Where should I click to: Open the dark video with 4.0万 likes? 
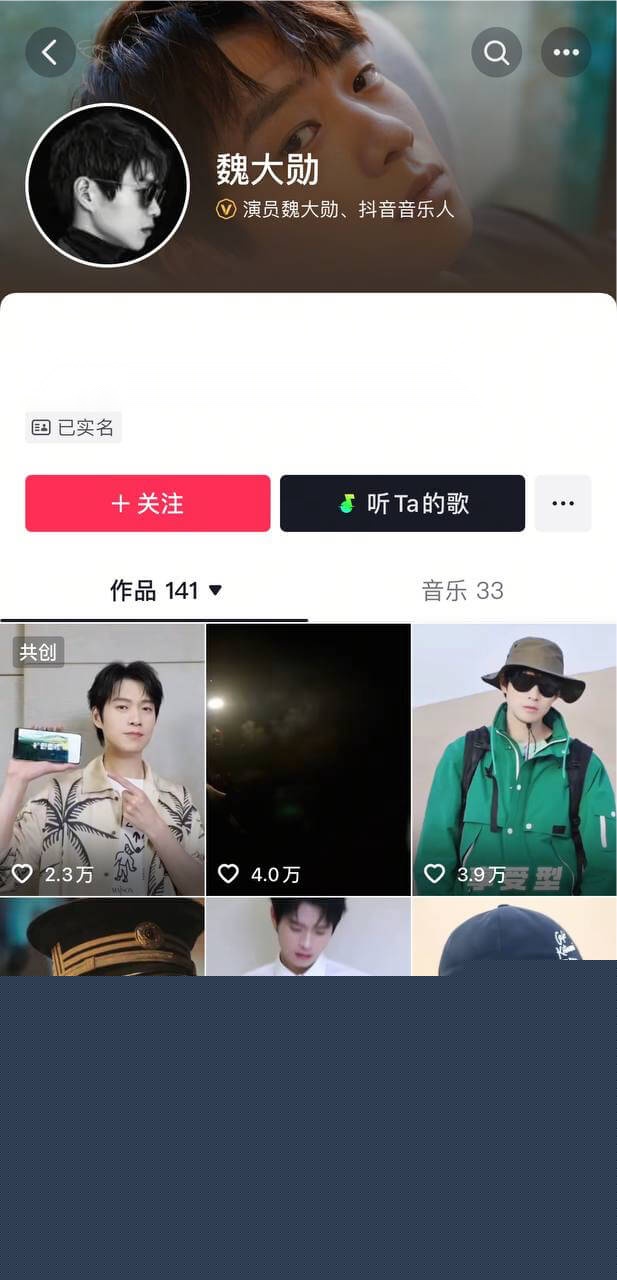pos(308,760)
